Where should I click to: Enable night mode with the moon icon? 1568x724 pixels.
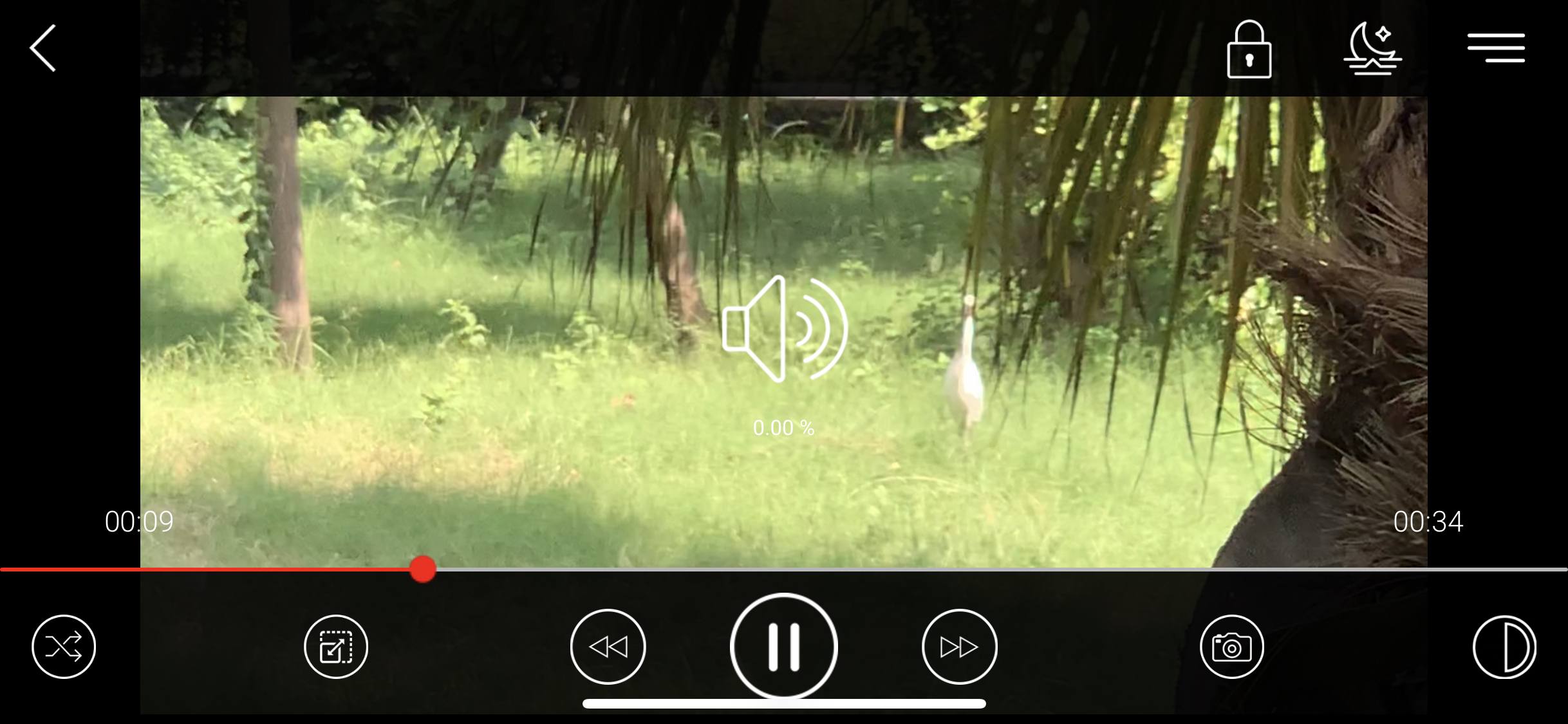(1372, 49)
